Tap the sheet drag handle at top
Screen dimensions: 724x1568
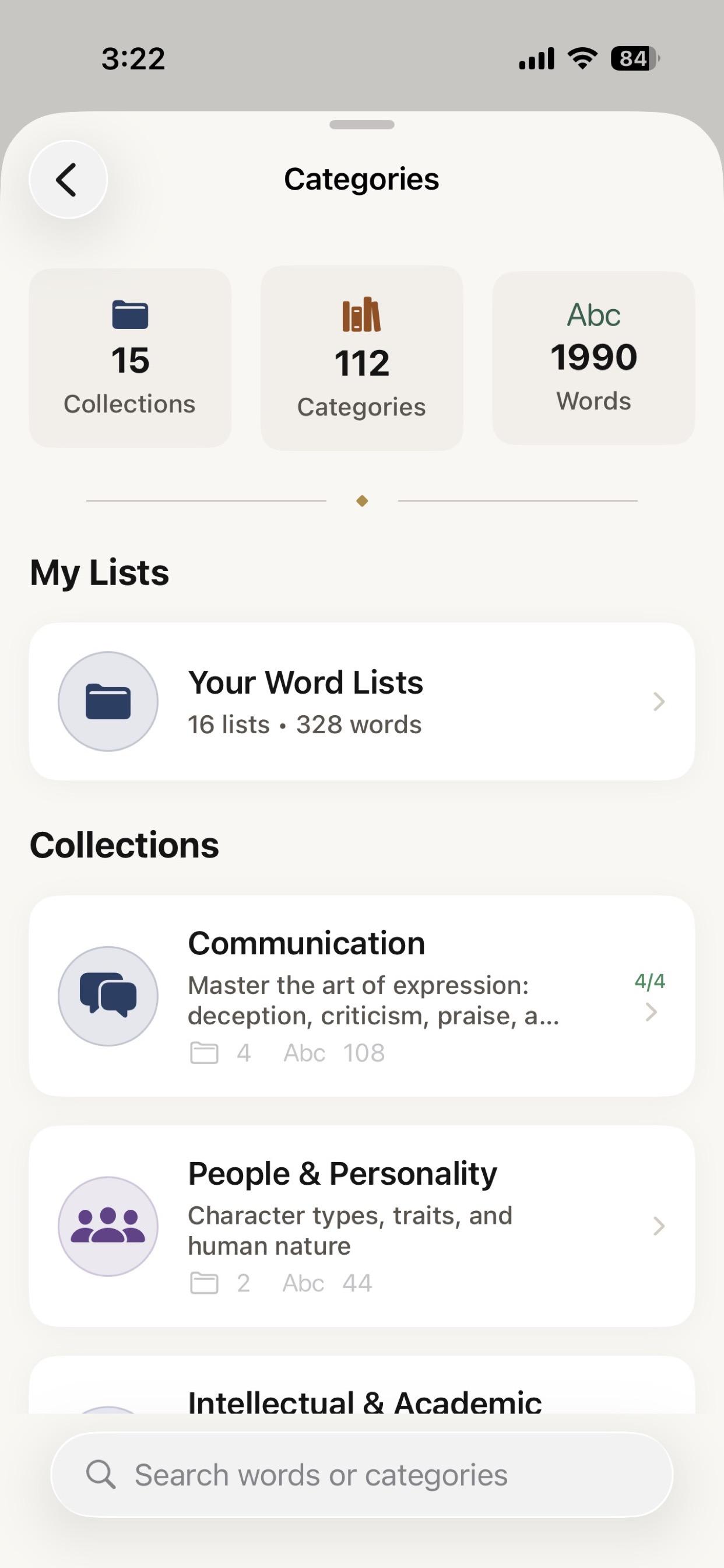point(361,125)
